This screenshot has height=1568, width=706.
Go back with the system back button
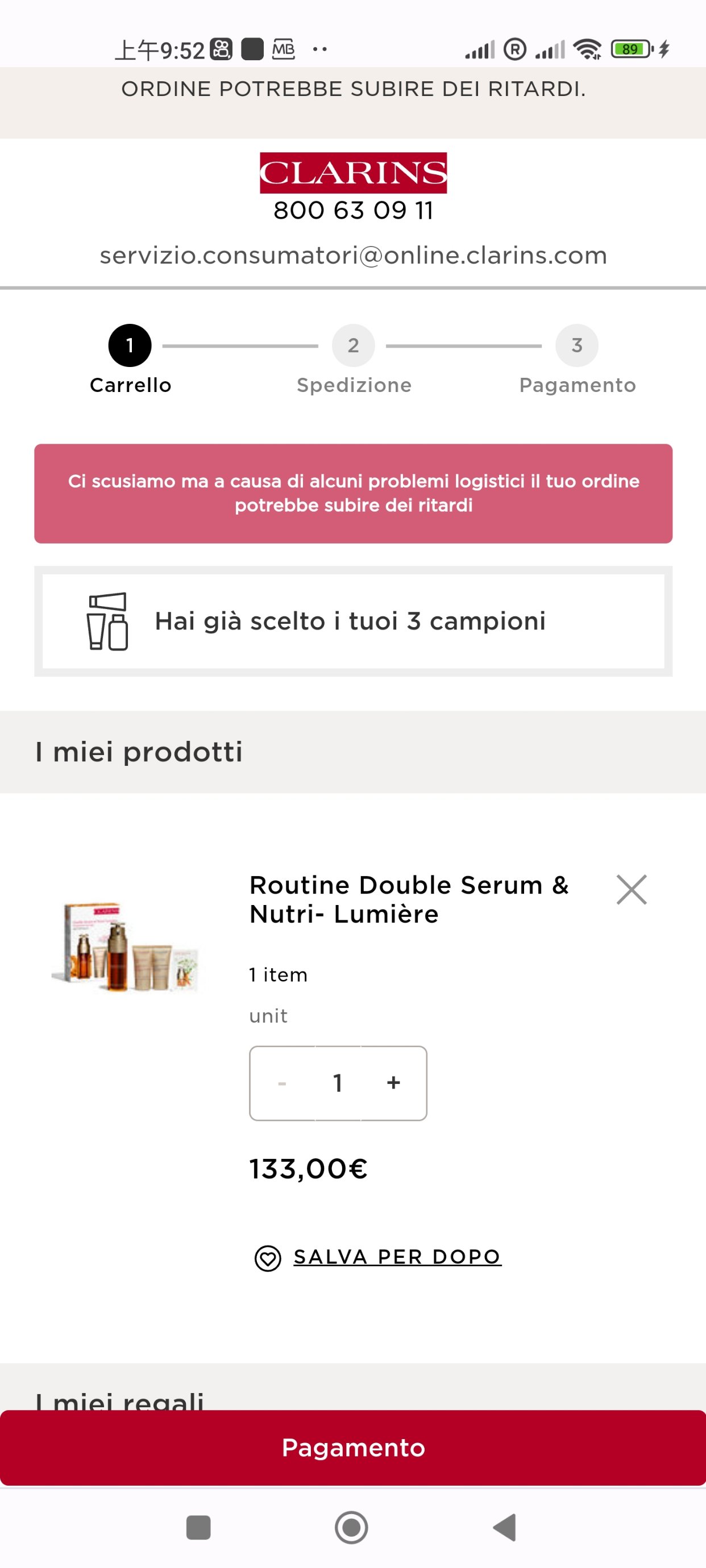[x=505, y=1527]
